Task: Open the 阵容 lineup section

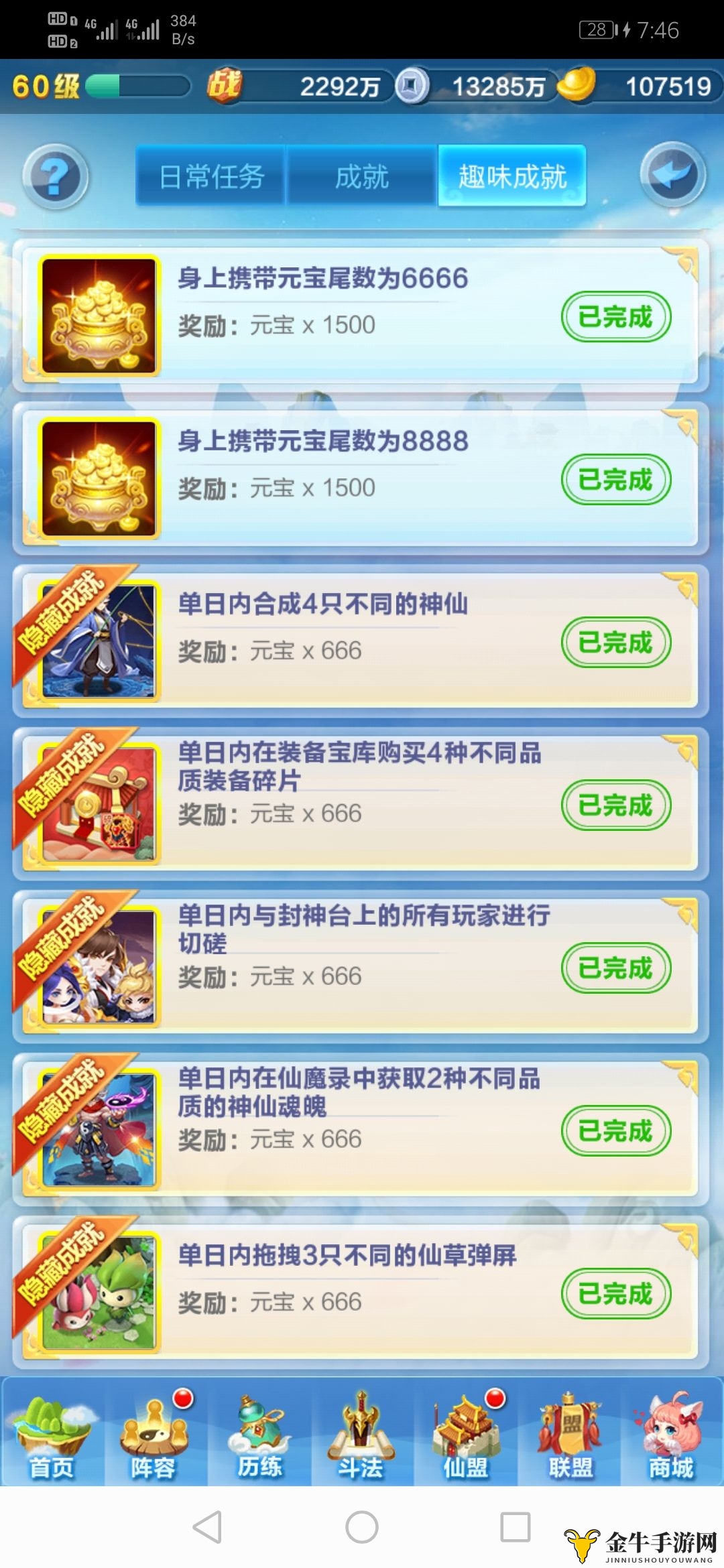Action: click(154, 1433)
